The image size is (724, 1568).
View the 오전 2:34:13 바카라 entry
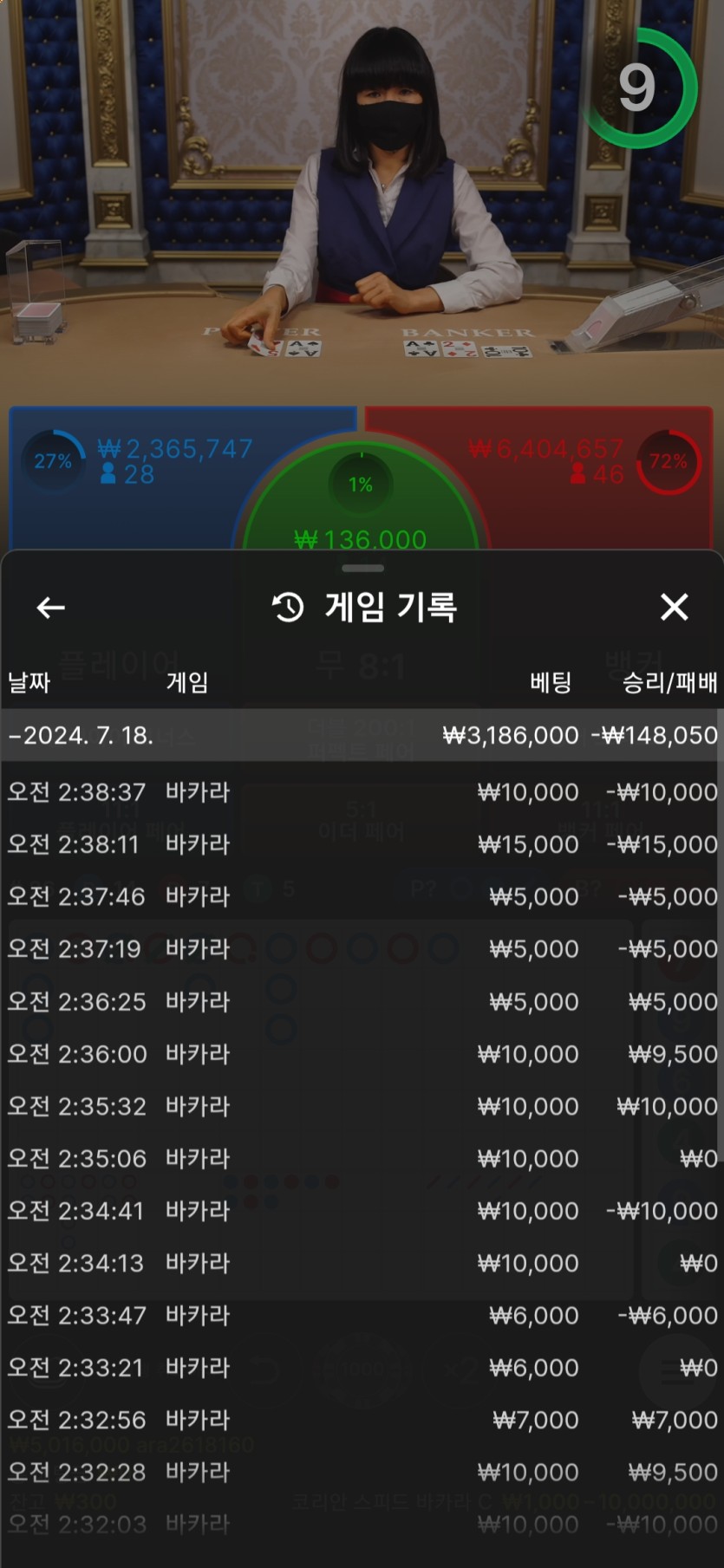tap(362, 1263)
